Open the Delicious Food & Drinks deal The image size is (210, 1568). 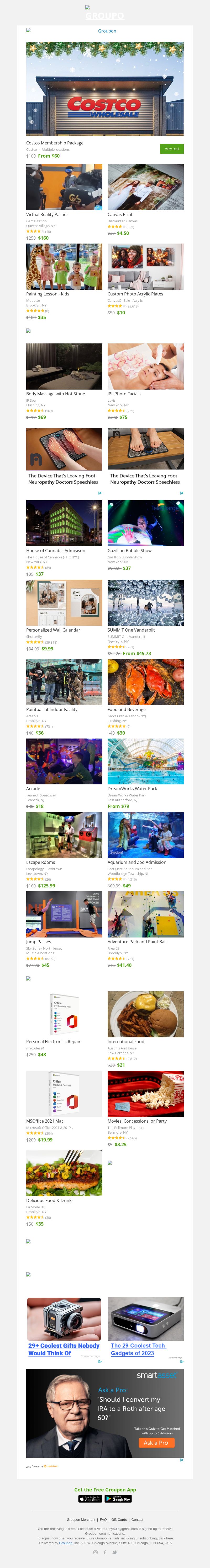tap(64, 1173)
